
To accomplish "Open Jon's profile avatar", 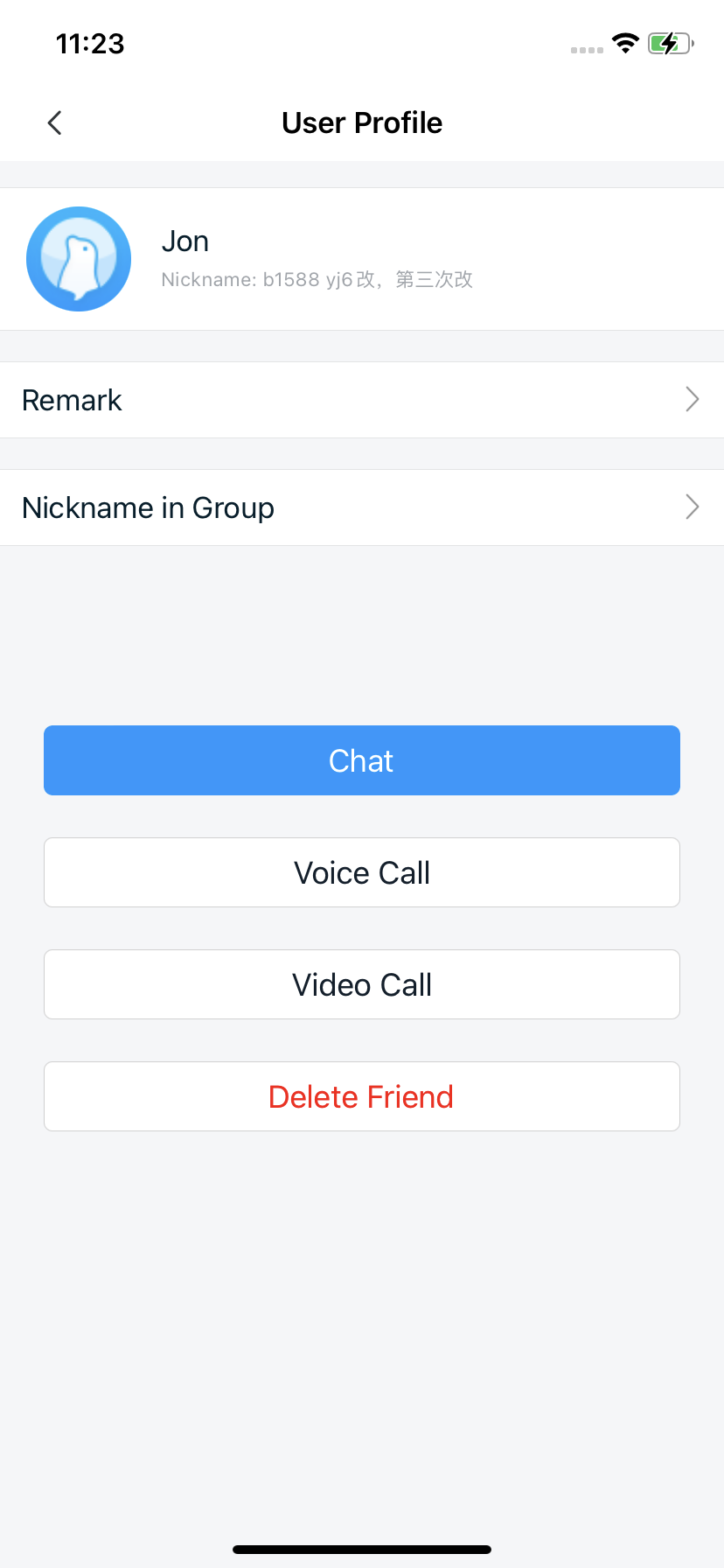I will tap(79, 259).
